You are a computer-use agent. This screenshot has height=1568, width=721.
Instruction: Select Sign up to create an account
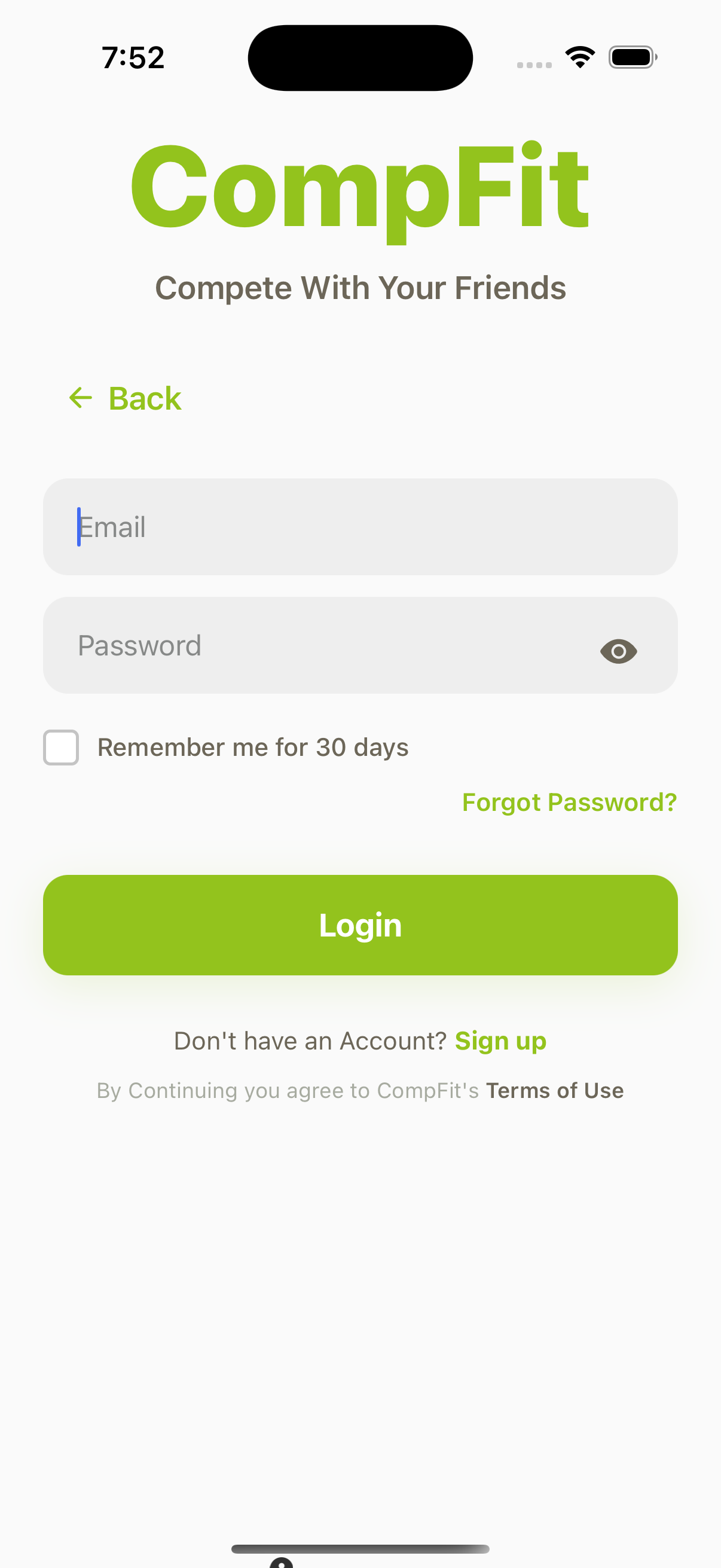tap(501, 1041)
